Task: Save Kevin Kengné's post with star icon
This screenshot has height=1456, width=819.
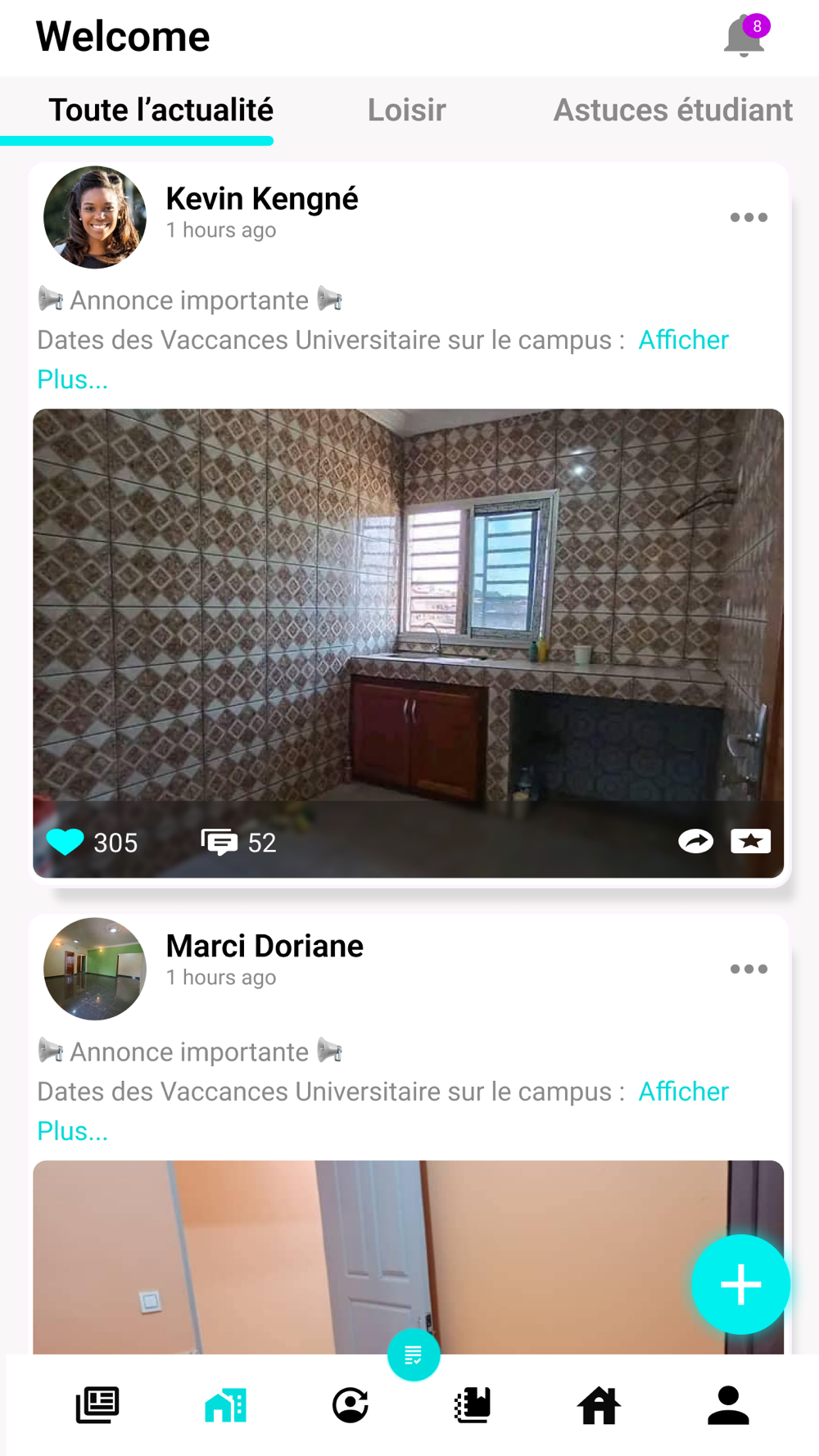Action: coord(750,841)
